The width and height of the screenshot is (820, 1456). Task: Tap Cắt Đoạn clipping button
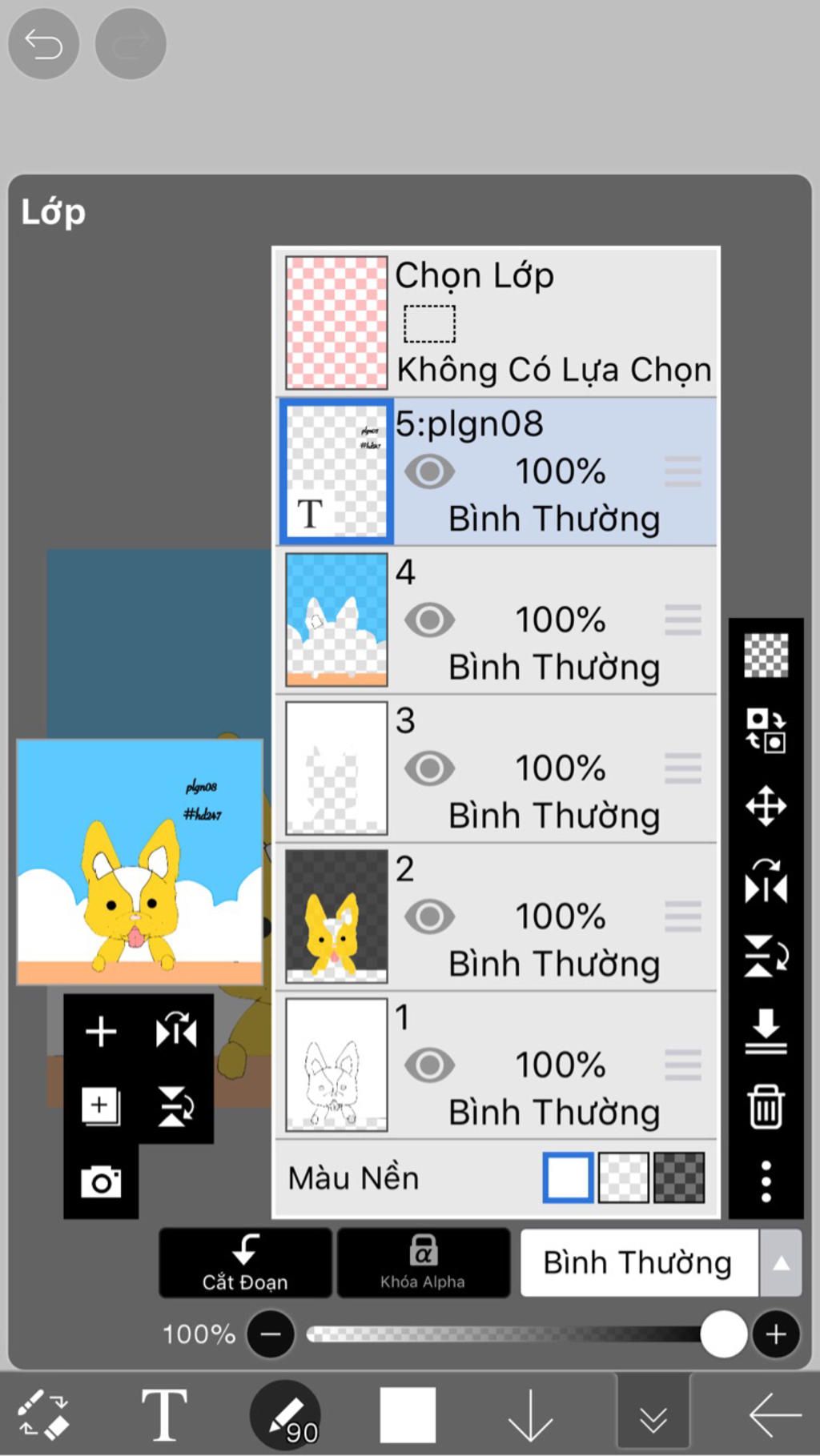[x=245, y=1263]
